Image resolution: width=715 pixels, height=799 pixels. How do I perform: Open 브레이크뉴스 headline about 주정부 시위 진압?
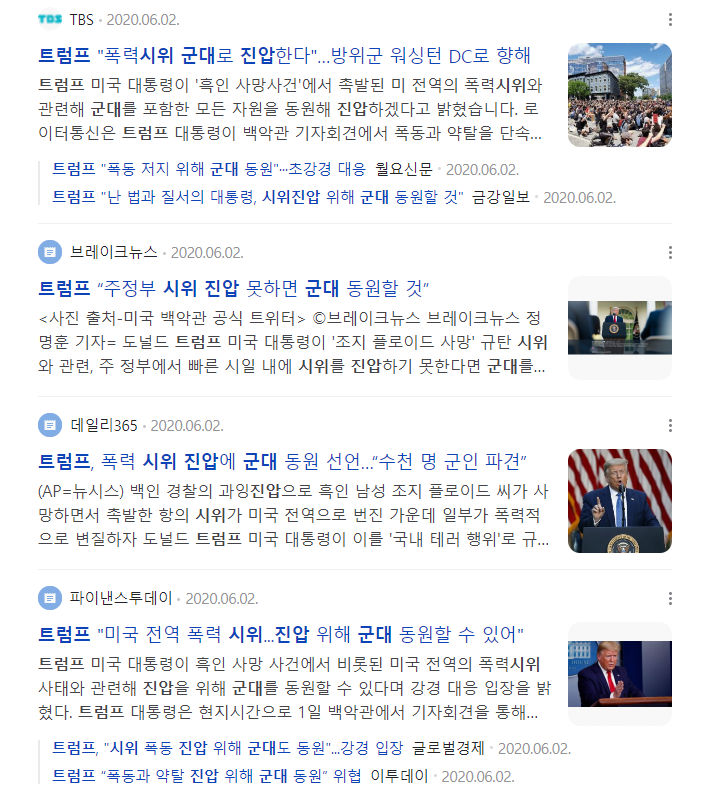(233, 288)
